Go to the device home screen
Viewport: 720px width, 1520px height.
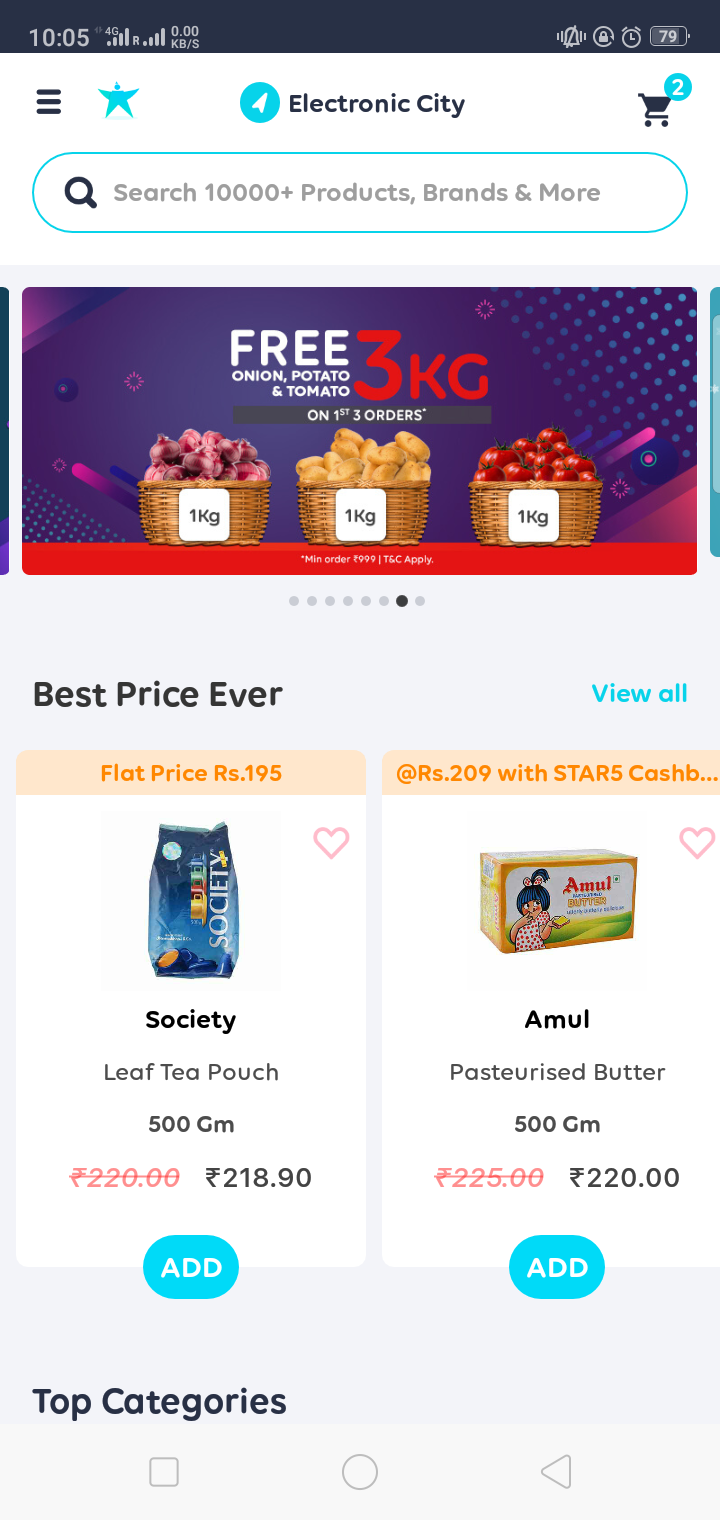coord(360,1471)
